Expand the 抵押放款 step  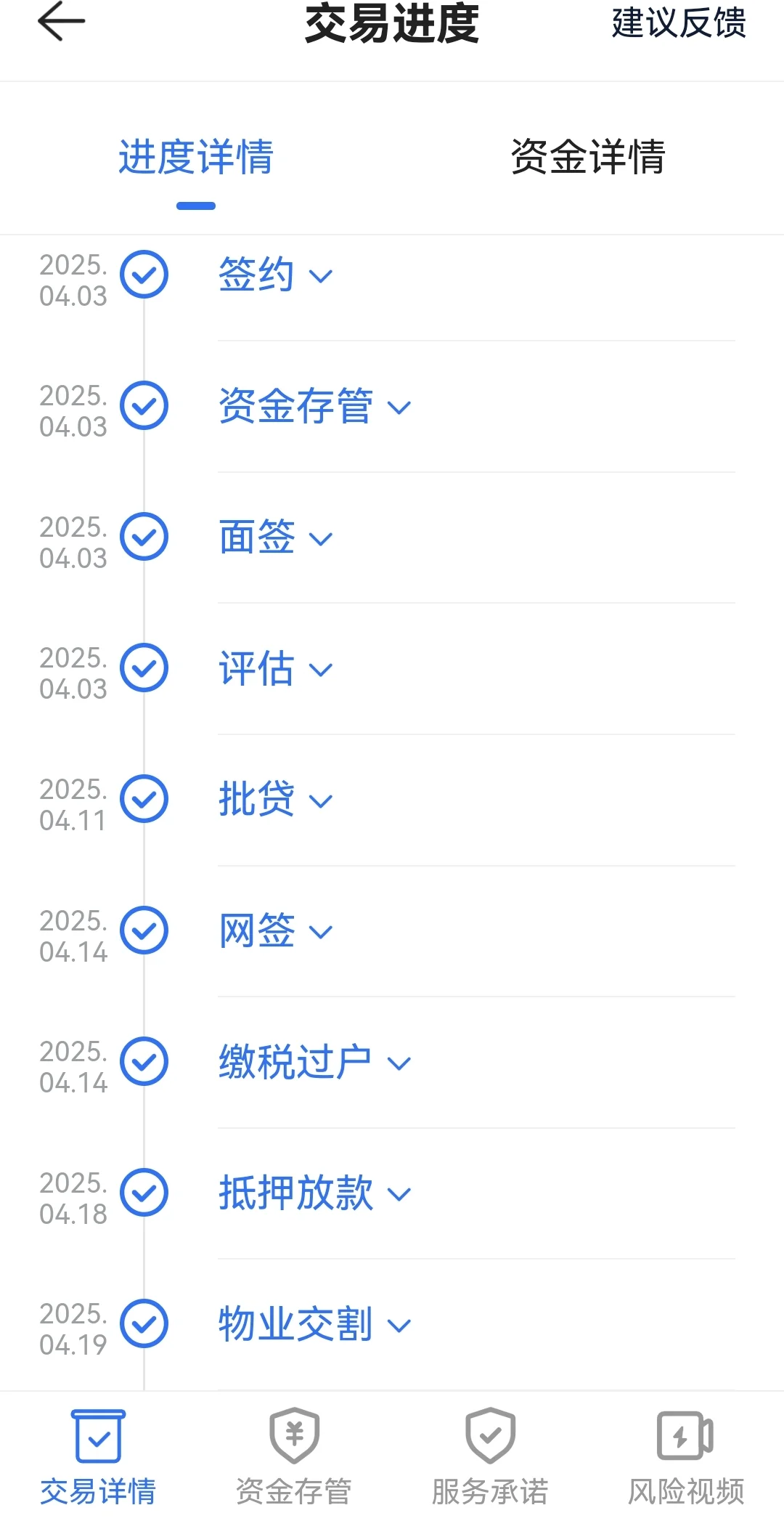tap(315, 1193)
